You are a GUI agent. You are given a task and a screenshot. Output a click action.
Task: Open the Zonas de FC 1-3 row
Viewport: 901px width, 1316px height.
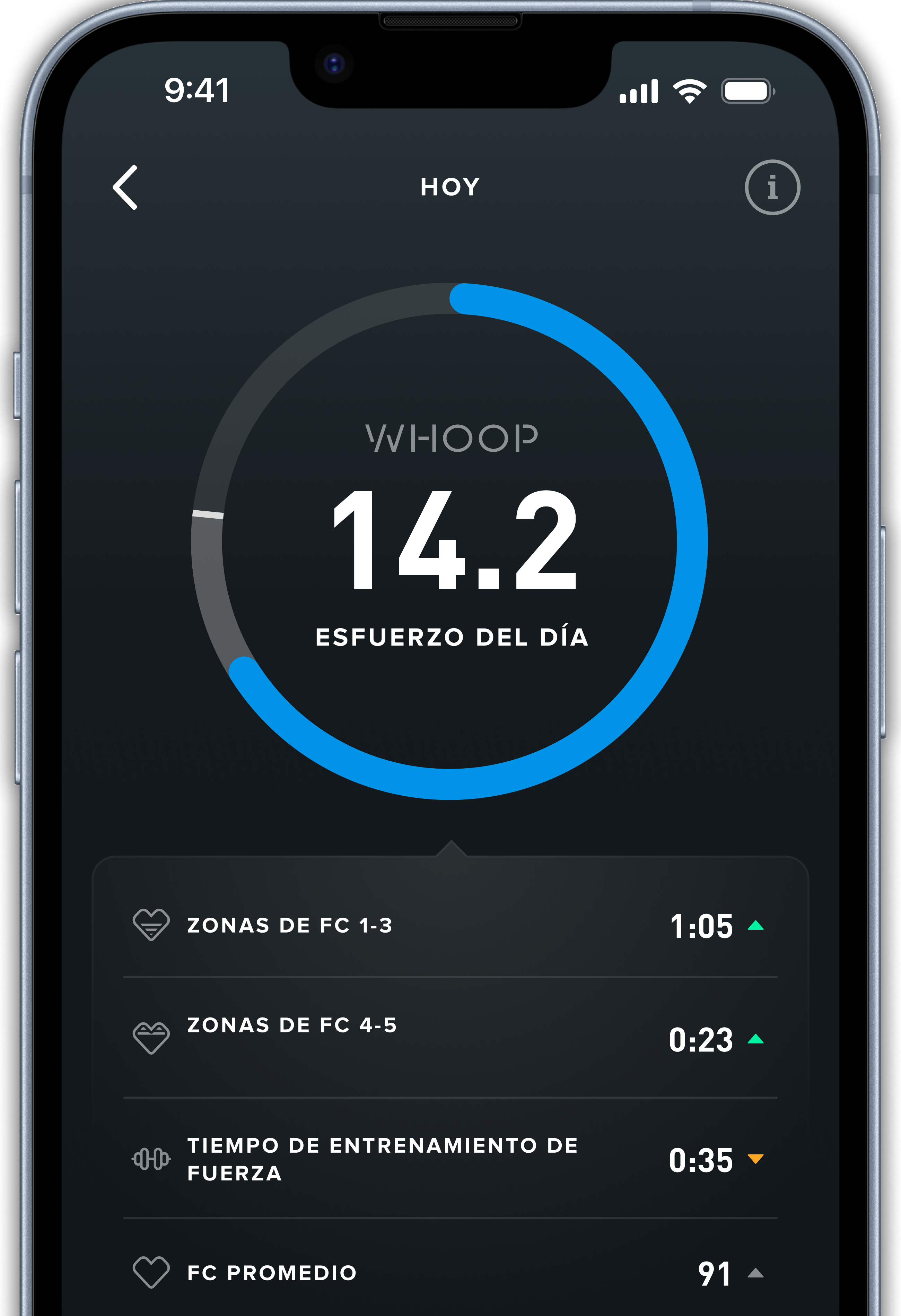450,925
